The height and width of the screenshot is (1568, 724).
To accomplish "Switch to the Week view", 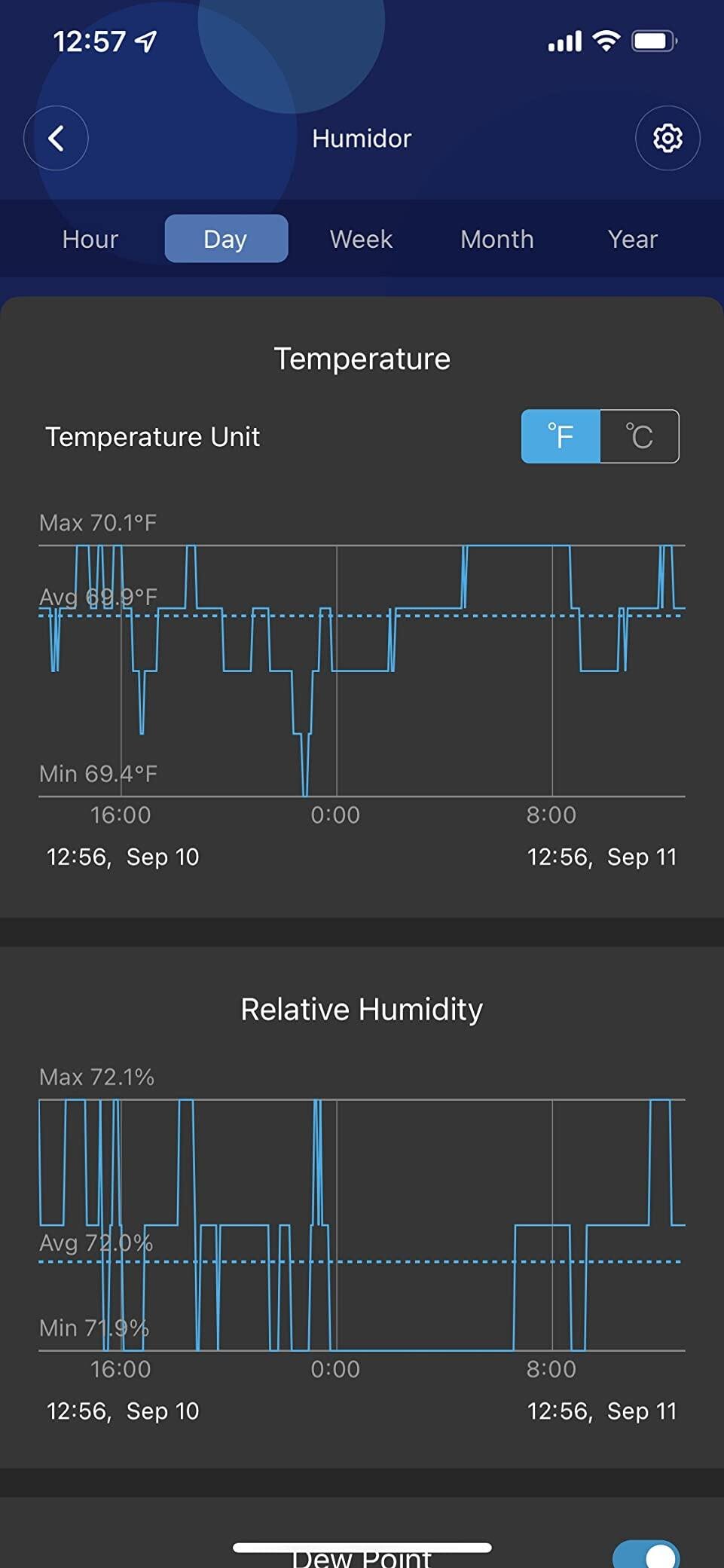I will tap(362, 240).
